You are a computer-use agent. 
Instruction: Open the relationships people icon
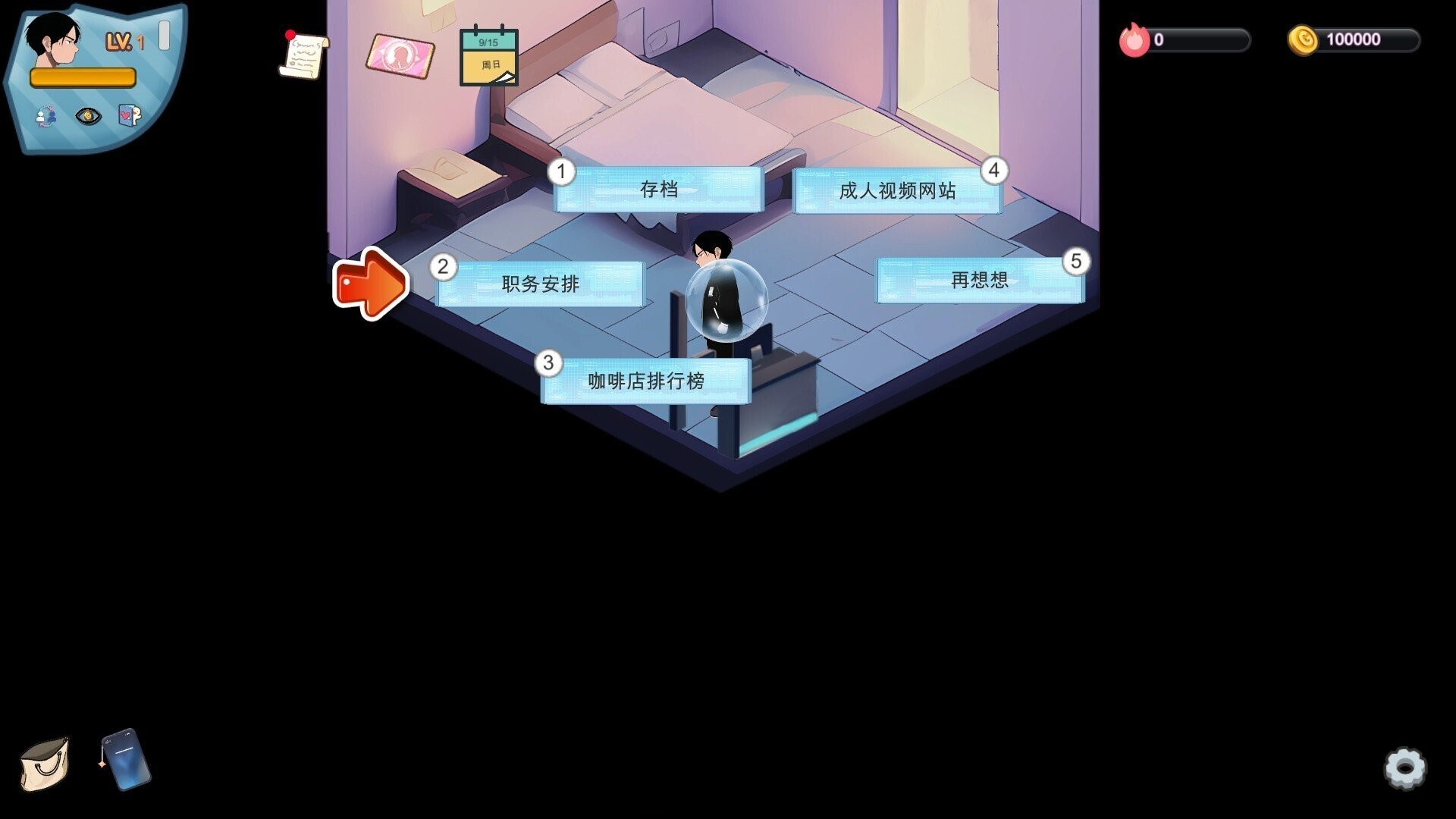tap(46, 116)
